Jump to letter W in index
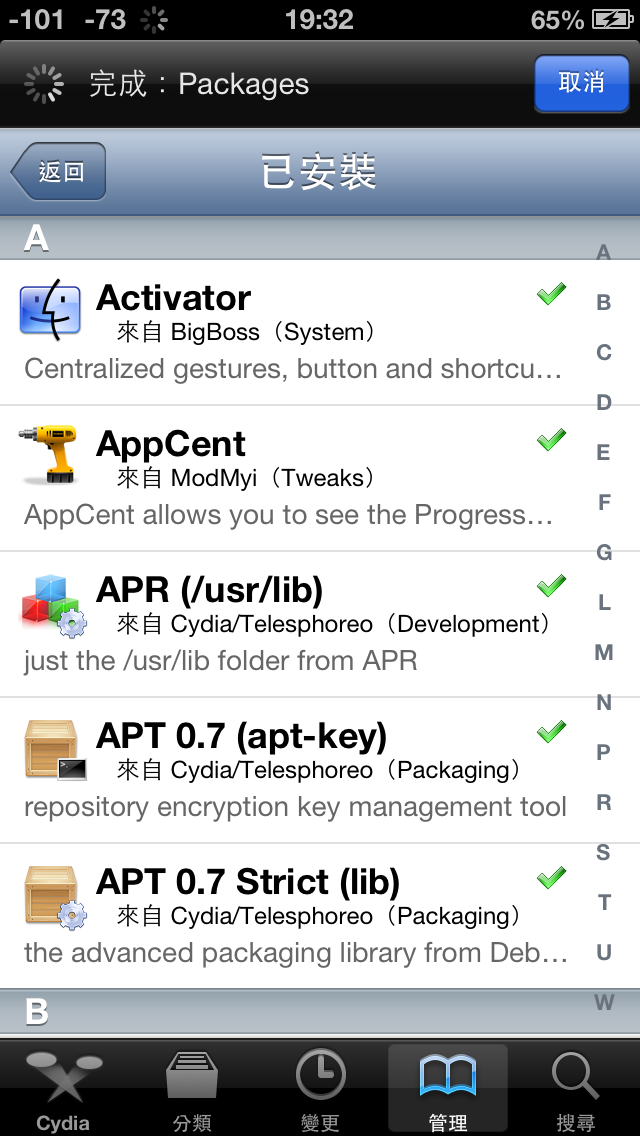 click(x=603, y=1002)
